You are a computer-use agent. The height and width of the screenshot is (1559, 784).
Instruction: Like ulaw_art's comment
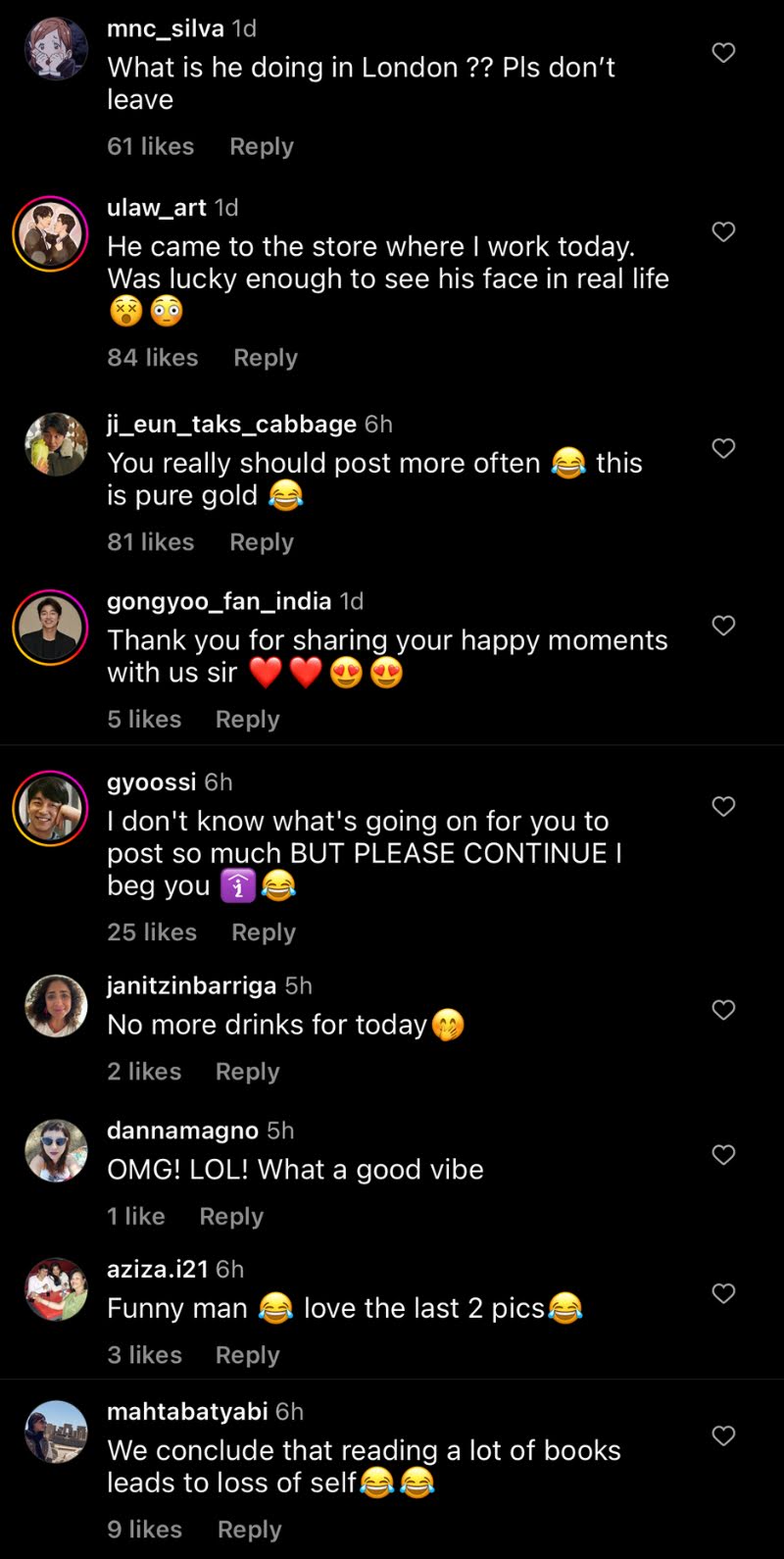[x=723, y=232]
